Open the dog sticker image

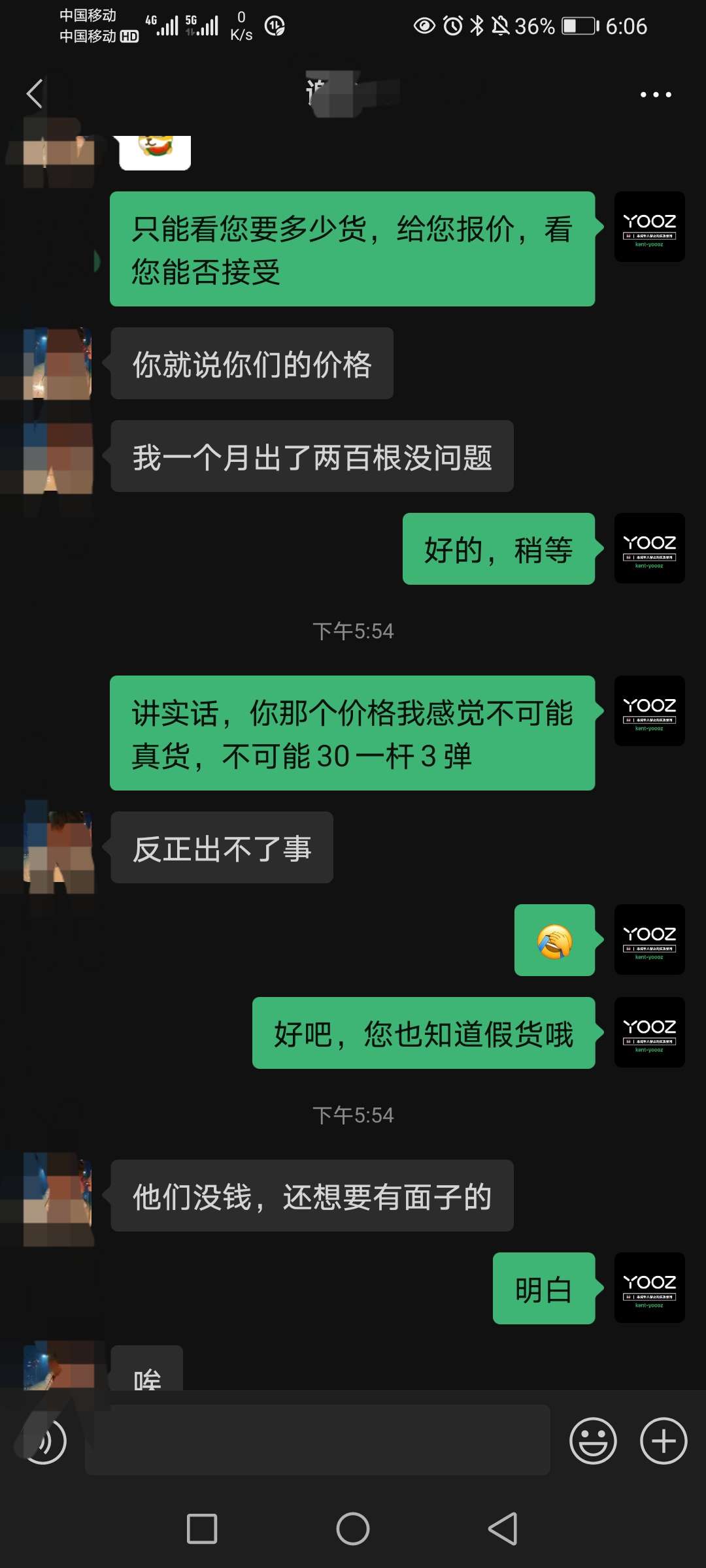click(154, 152)
